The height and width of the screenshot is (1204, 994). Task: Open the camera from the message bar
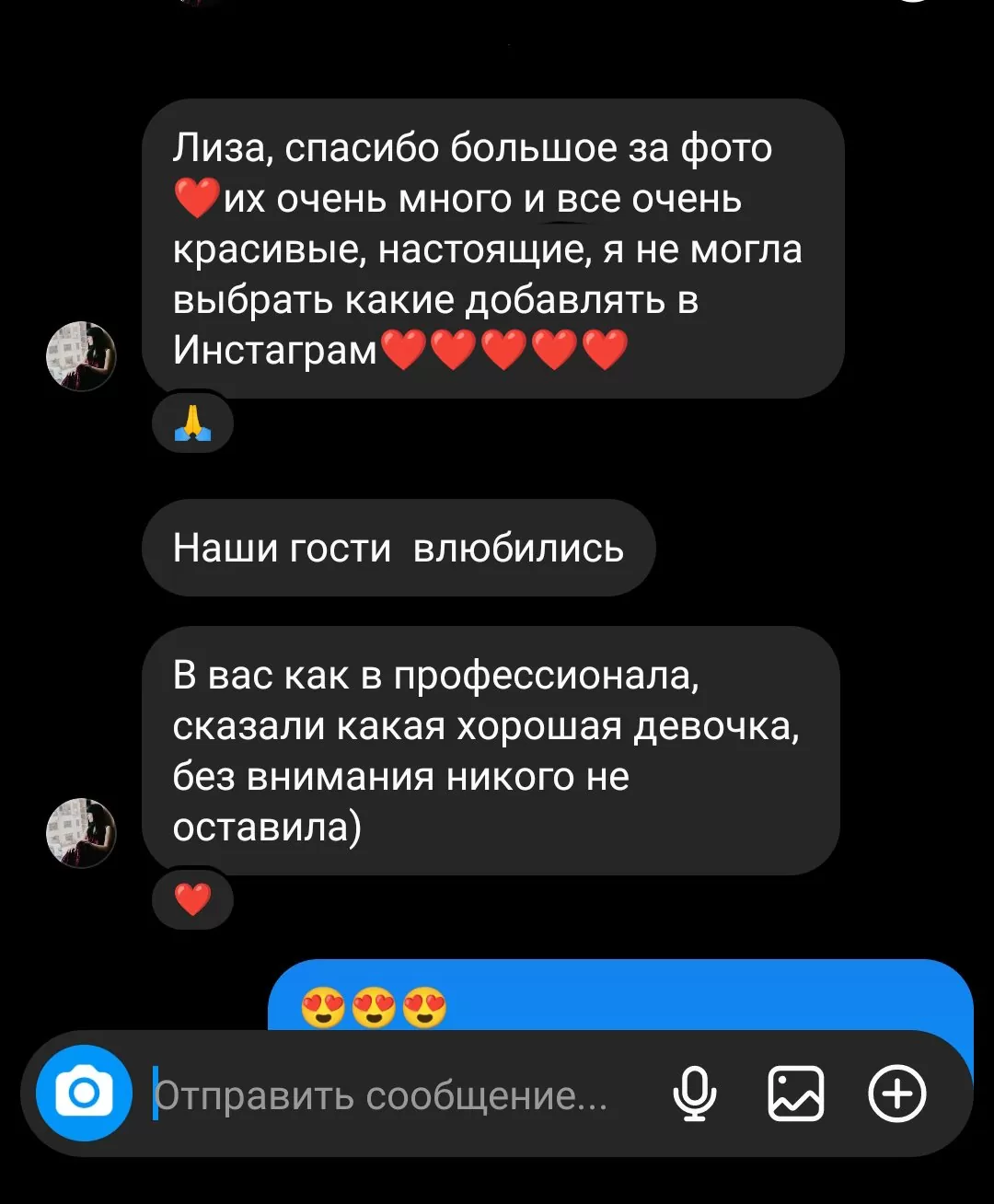click(84, 1094)
